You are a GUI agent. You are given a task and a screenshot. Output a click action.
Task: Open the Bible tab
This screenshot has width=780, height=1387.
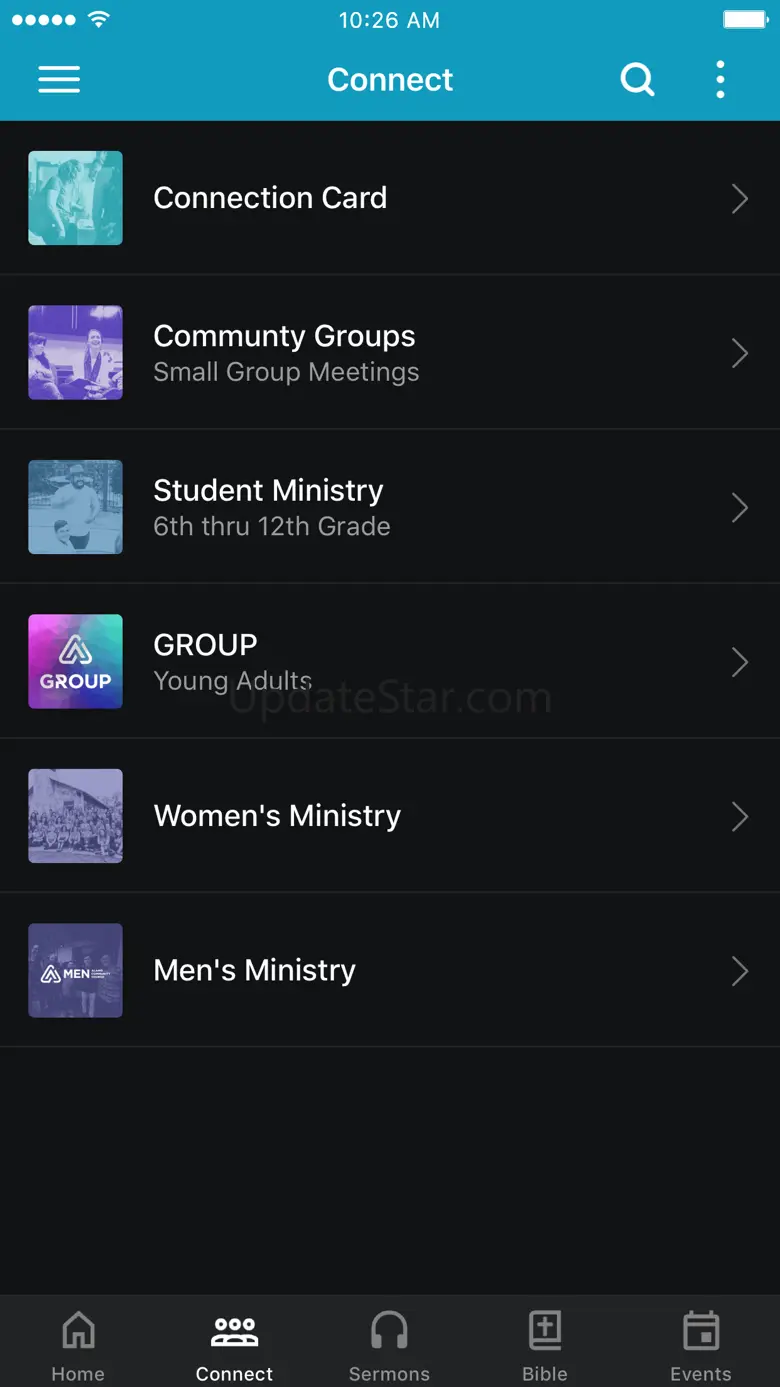click(545, 1345)
